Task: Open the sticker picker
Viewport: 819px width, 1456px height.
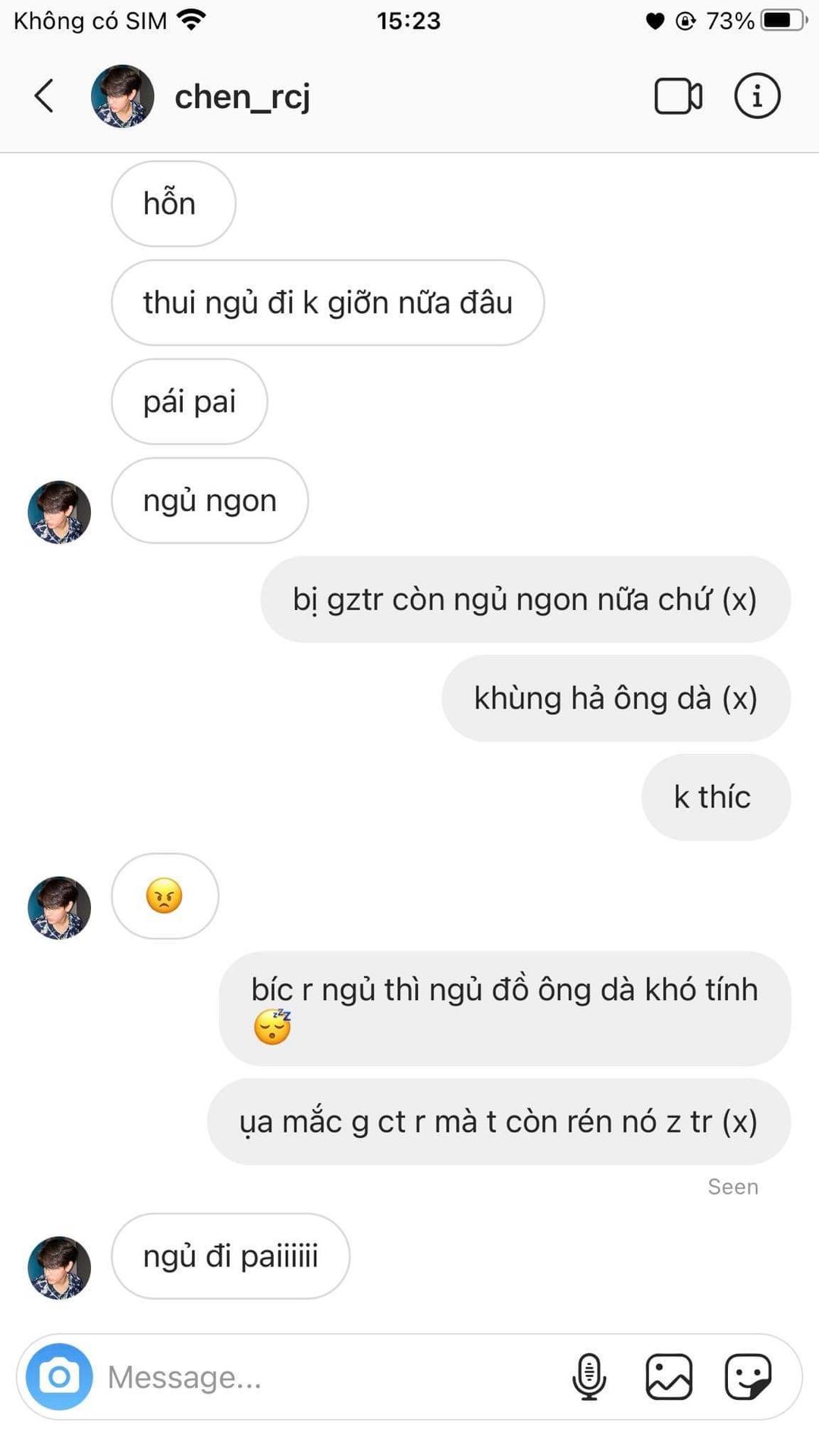Action: pos(748,1376)
